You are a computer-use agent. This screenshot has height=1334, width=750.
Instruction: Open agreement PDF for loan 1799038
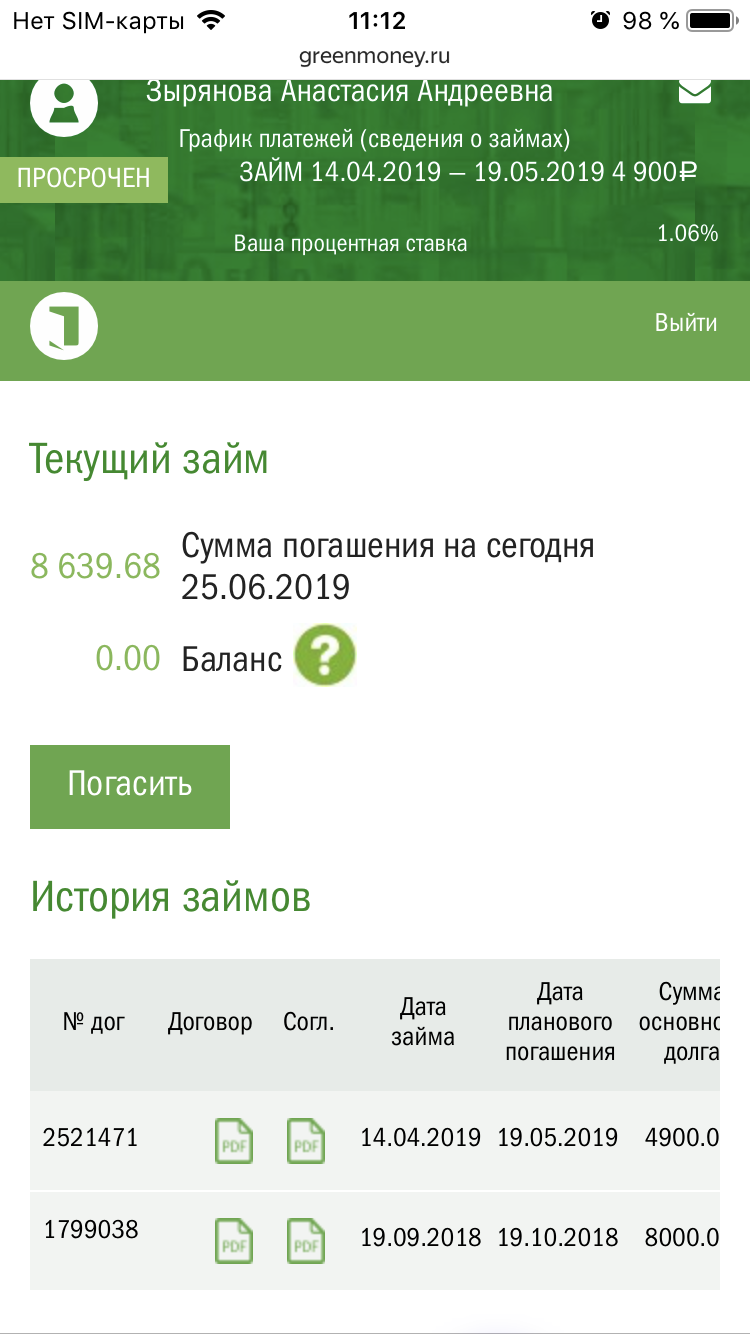[x=306, y=1240]
